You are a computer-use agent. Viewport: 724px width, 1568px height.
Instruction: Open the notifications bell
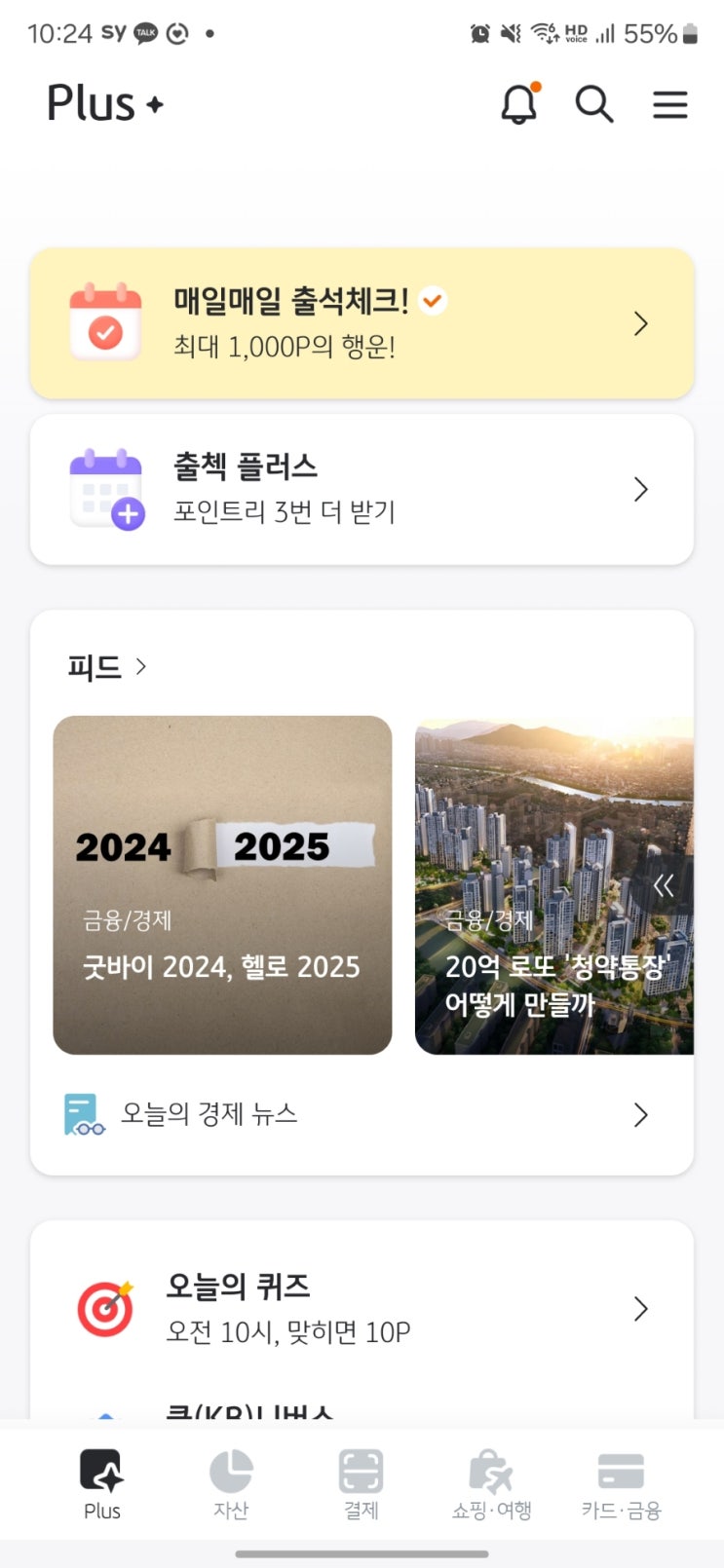coord(519,104)
